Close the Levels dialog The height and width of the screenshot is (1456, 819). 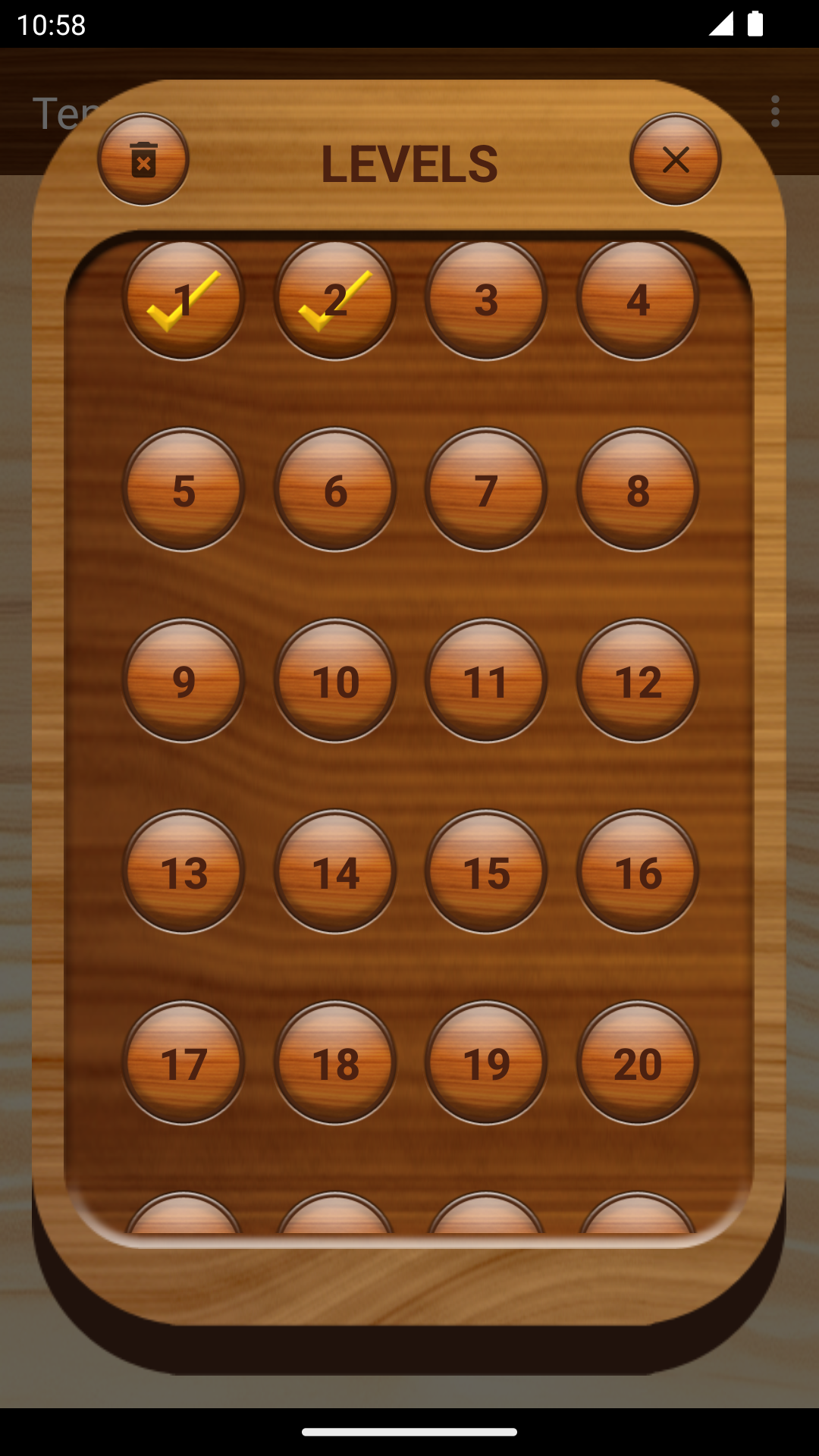pyautogui.click(x=675, y=159)
